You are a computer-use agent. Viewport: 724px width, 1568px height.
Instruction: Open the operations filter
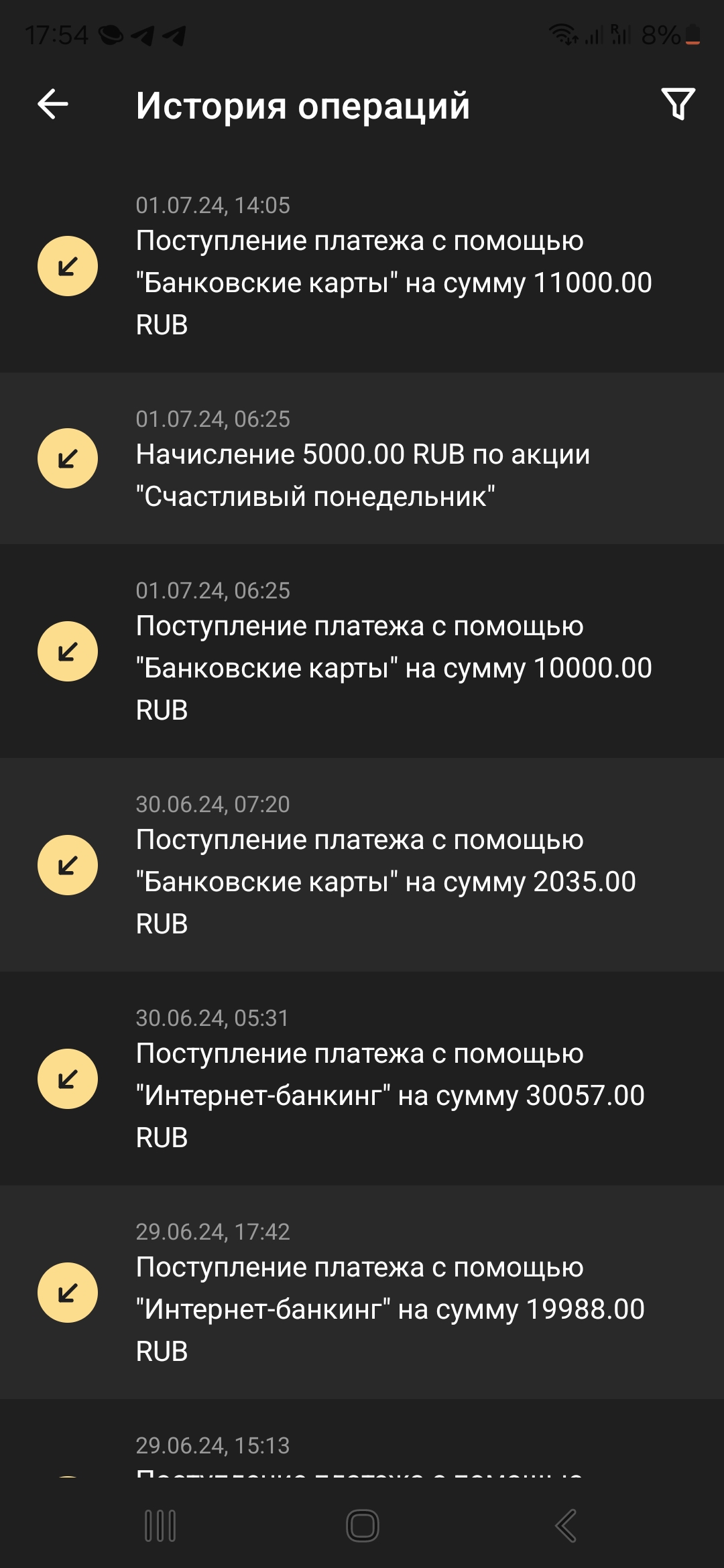coord(678,105)
